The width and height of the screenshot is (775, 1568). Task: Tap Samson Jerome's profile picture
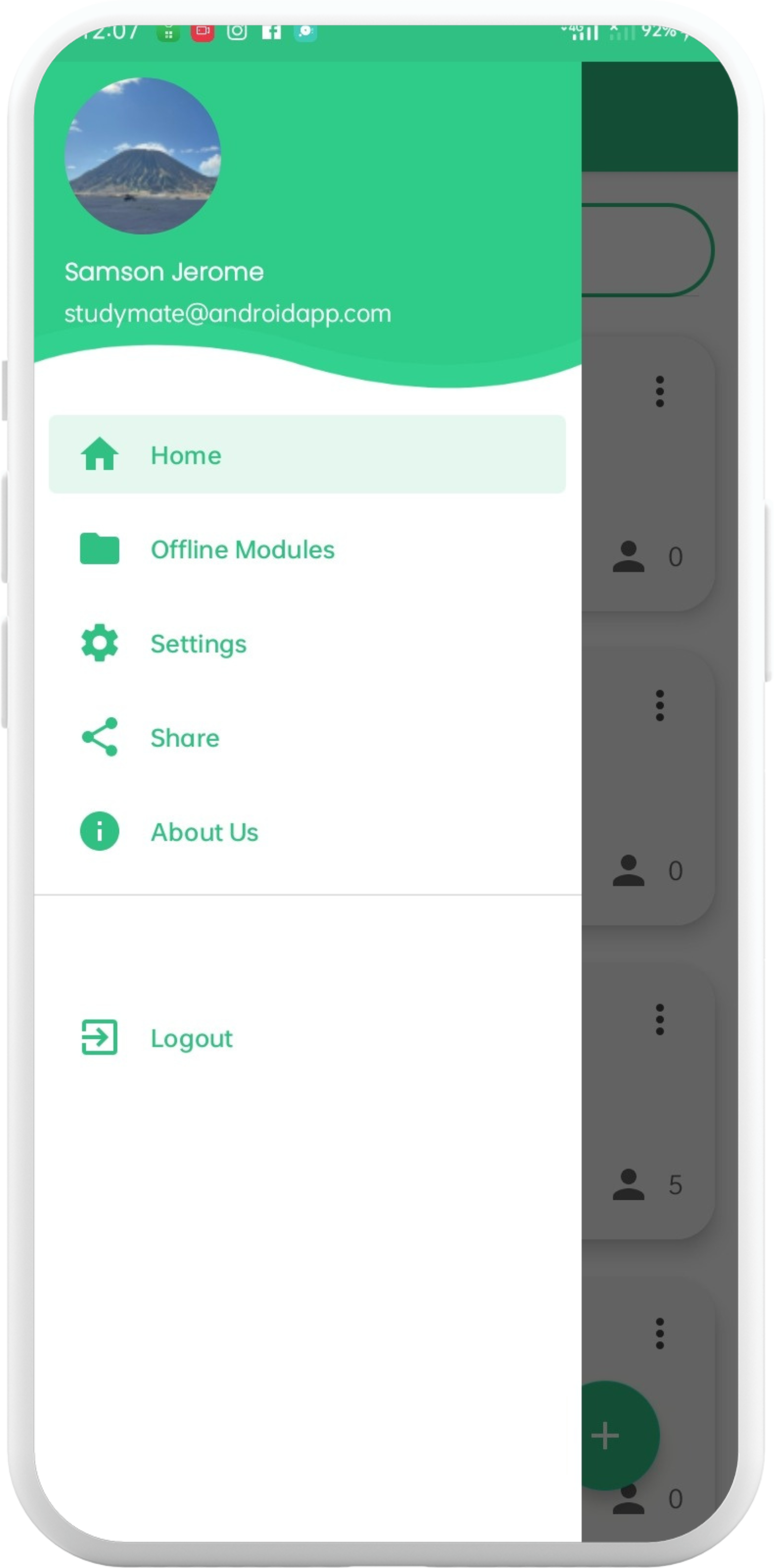coord(143,156)
